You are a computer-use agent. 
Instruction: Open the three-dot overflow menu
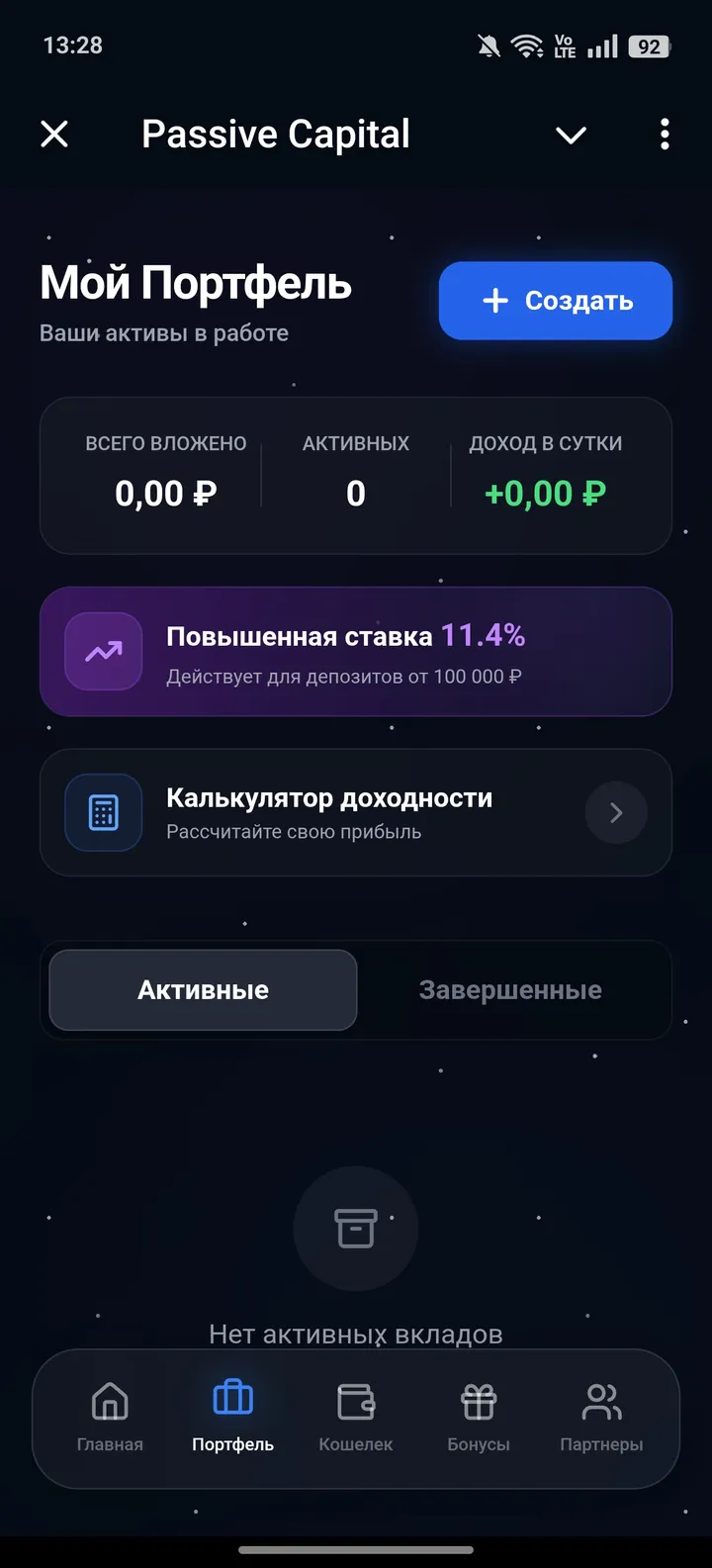664,135
